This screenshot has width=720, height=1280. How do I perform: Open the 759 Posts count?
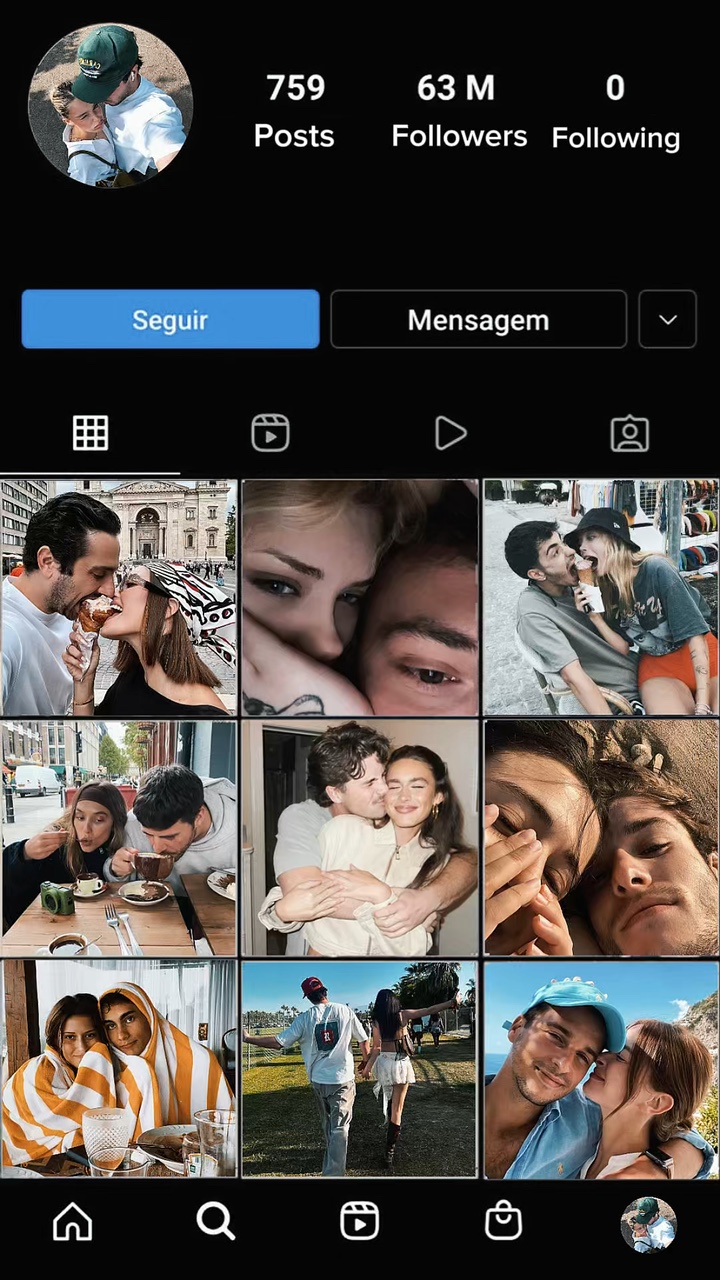294,110
